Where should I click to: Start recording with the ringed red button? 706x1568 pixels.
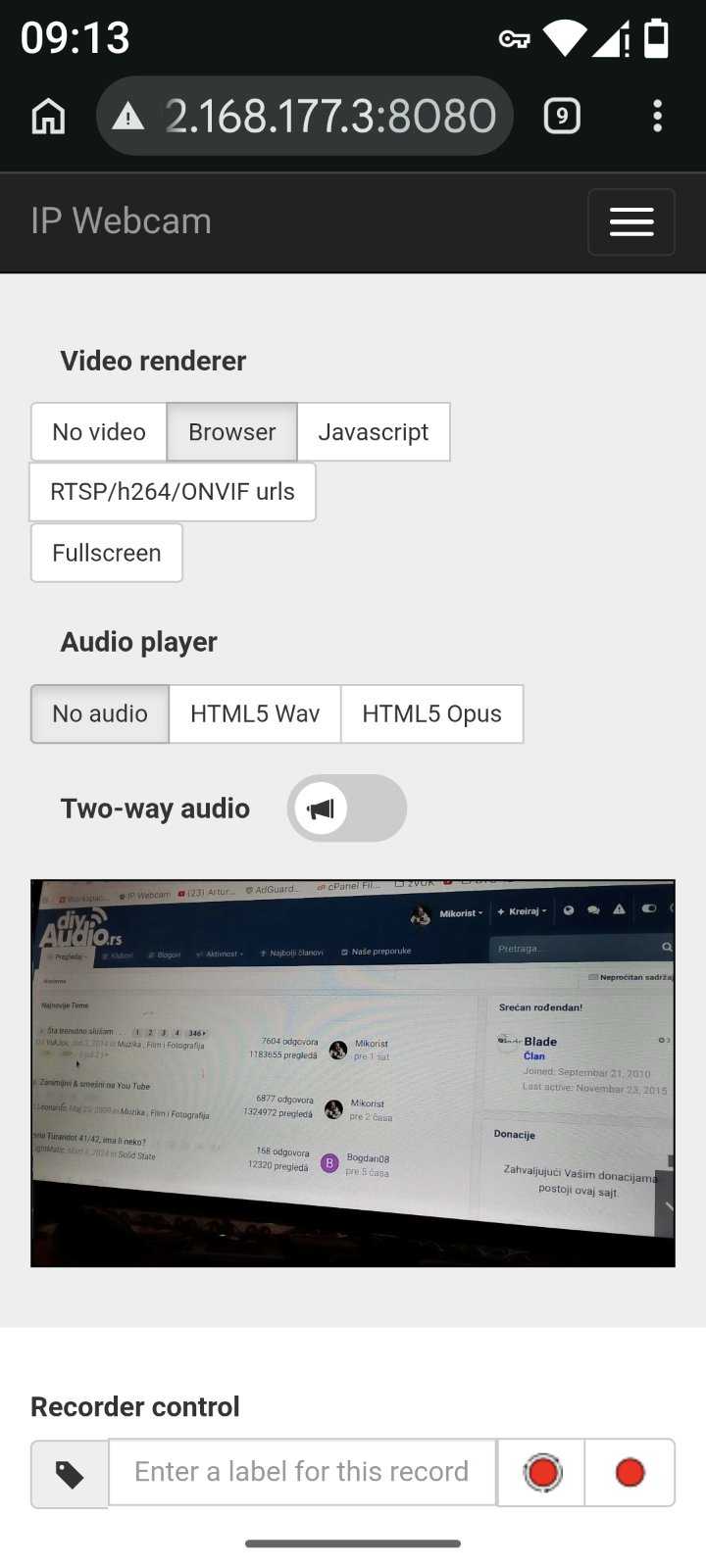[541, 1472]
